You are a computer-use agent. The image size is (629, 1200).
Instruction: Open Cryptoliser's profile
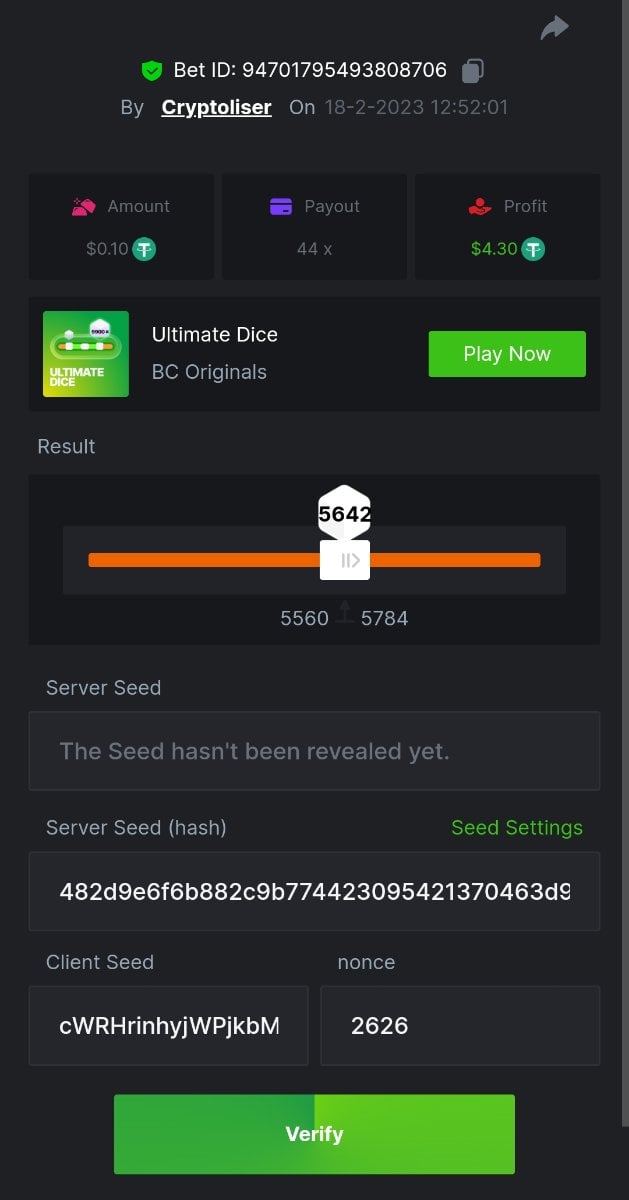click(216, 107)
